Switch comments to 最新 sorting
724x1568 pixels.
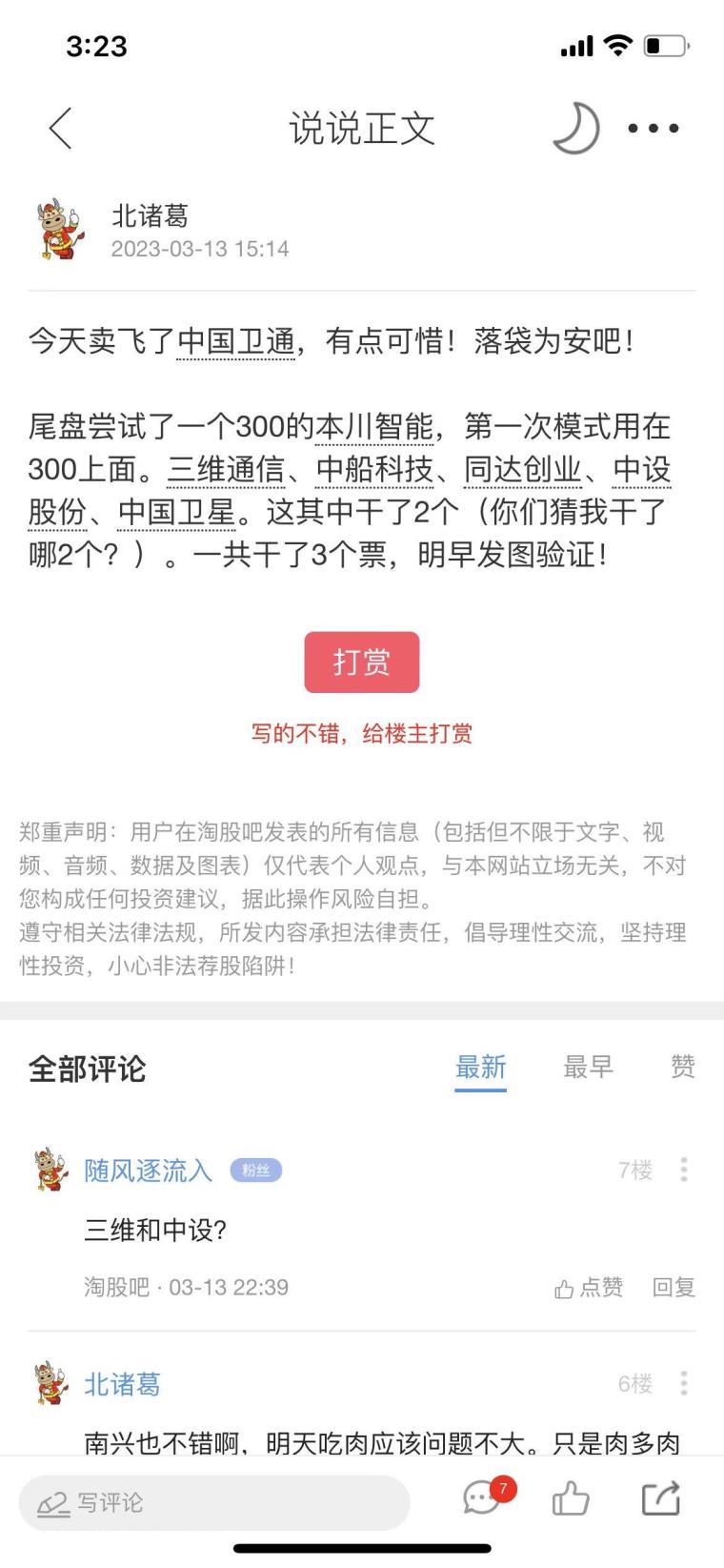pyautogui.click(x=481, y=1068)
